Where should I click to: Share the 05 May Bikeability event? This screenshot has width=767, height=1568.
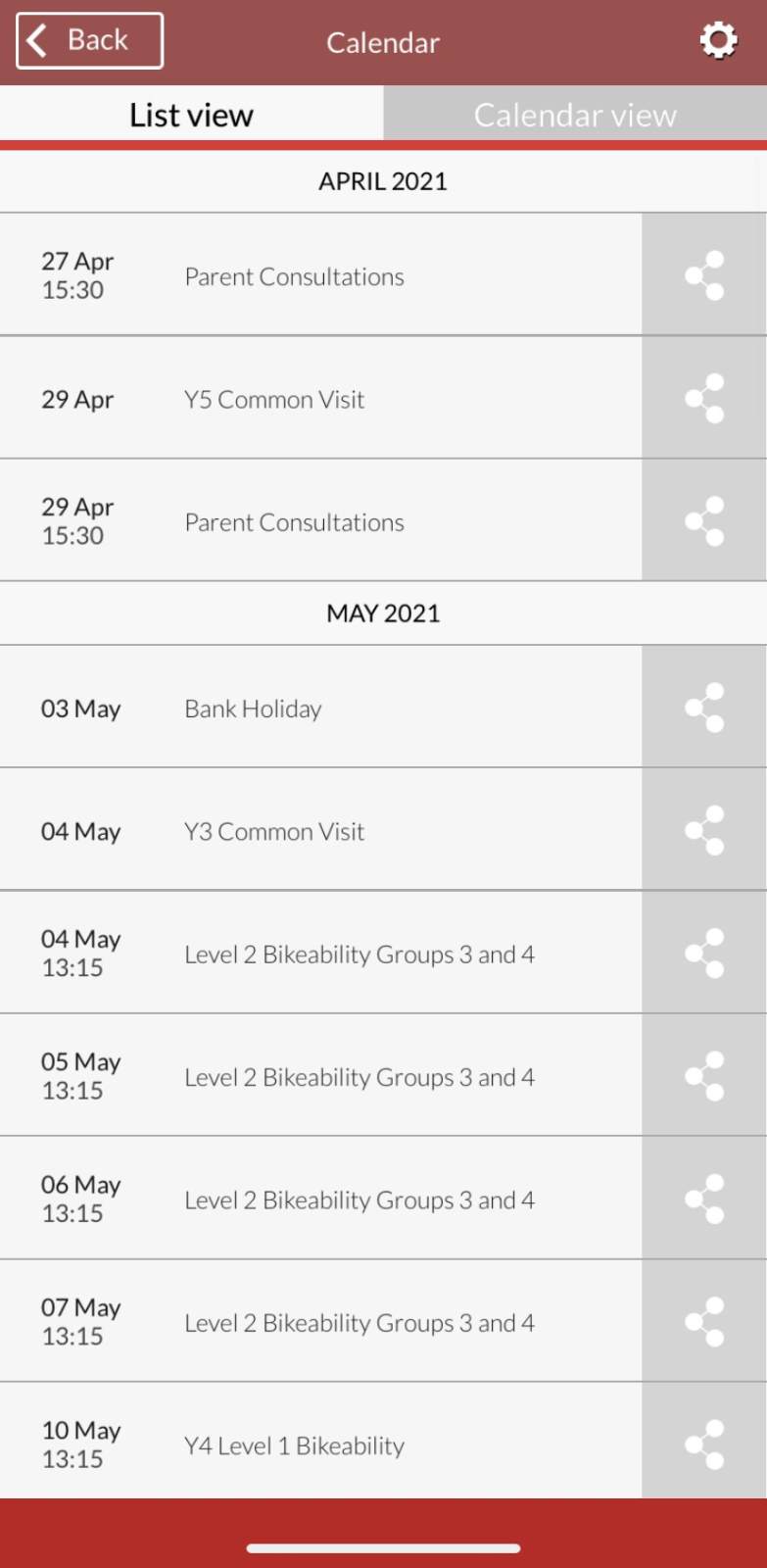(x=704, y=1076)
